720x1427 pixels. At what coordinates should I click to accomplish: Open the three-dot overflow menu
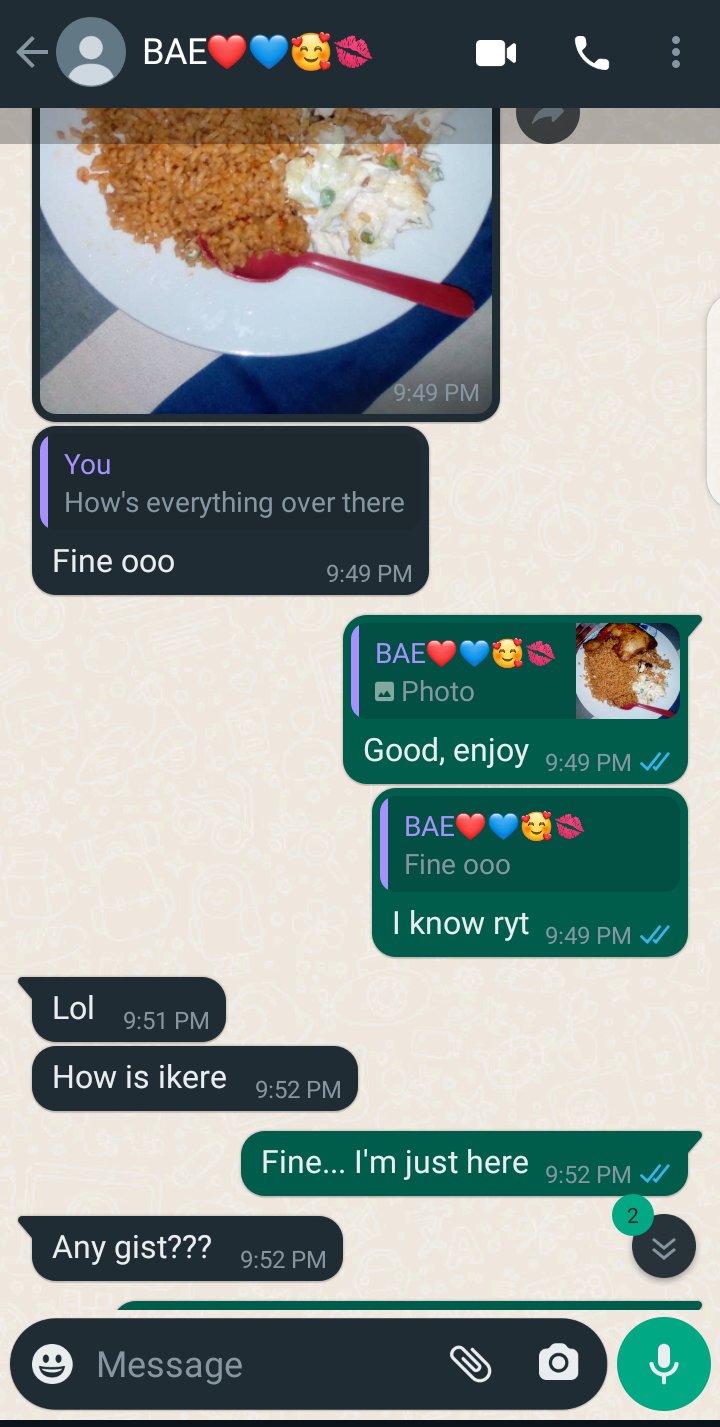click(x=676, y=53)
